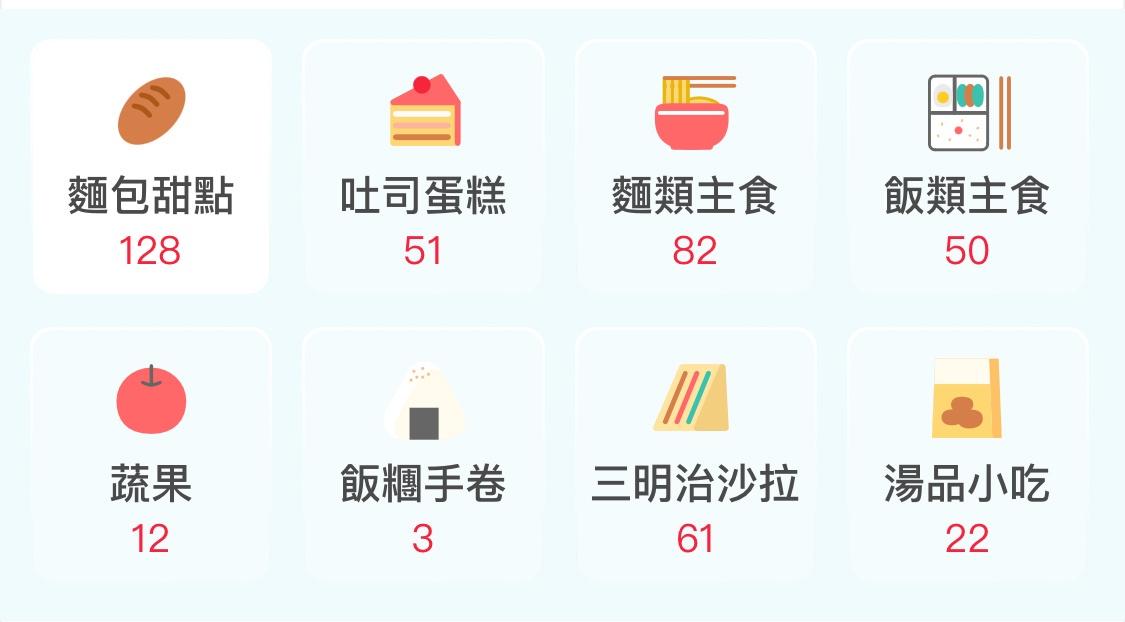Browse the 三明治沙拉 category
This screenshot has height=622, width=1125.
pyautogui.click(x=695, y=455)
